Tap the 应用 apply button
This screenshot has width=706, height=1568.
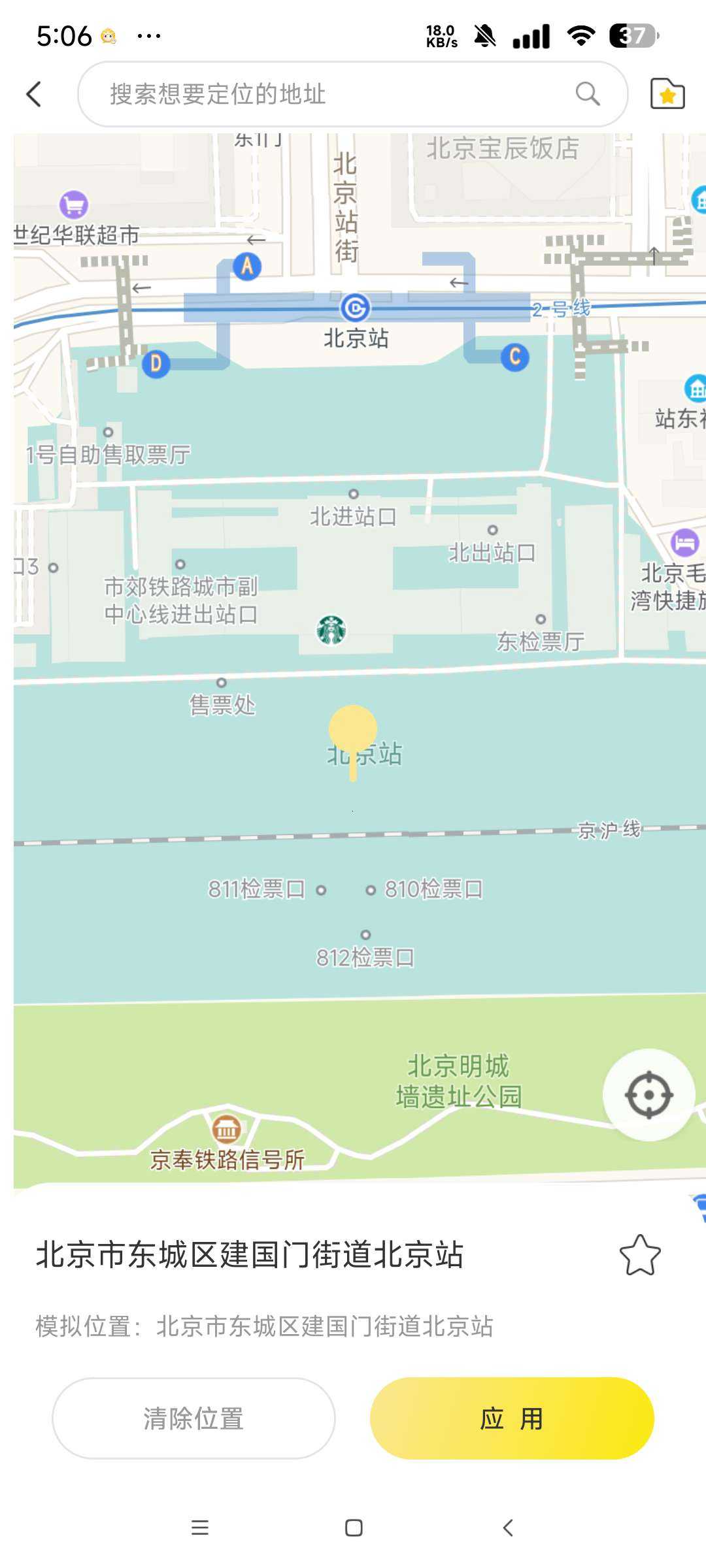[x=512, y=1418]
